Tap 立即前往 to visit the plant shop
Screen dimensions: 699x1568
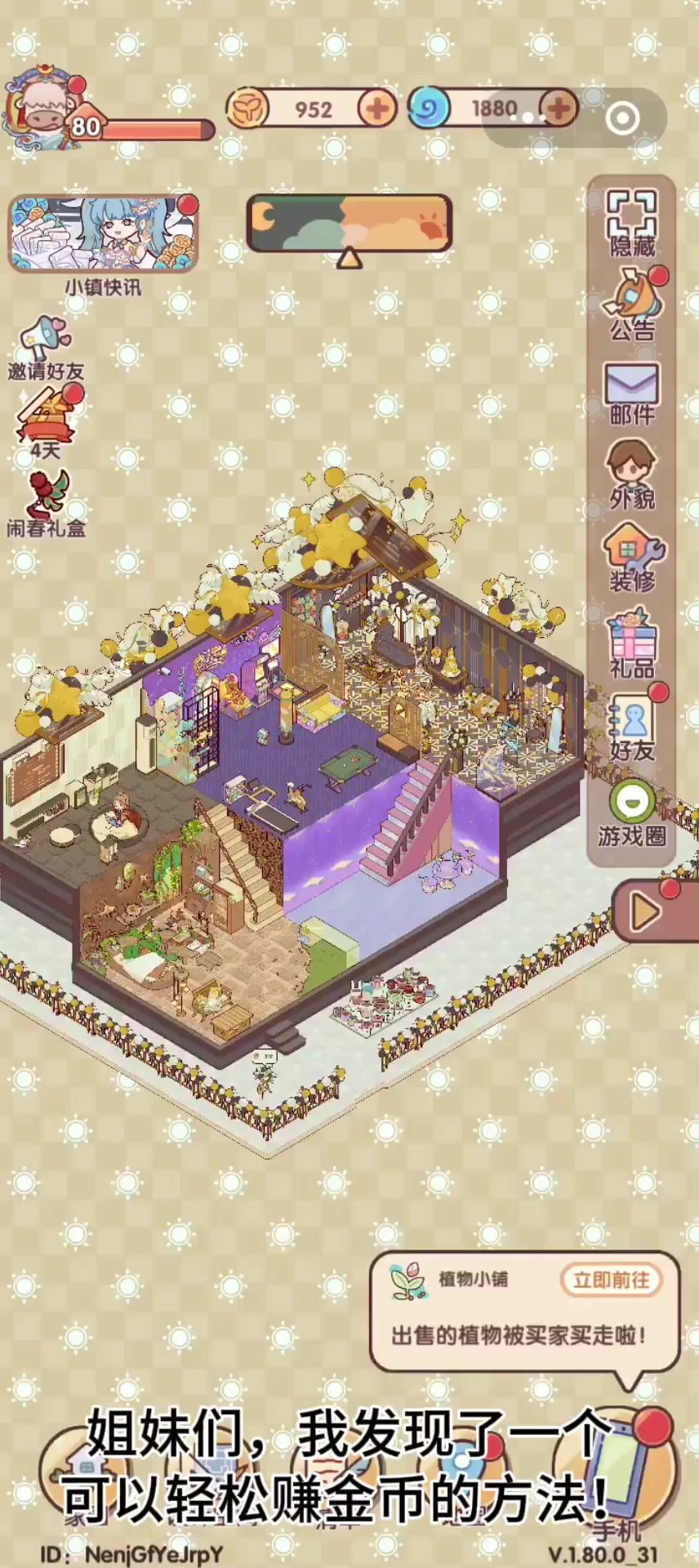(611, 1280)
